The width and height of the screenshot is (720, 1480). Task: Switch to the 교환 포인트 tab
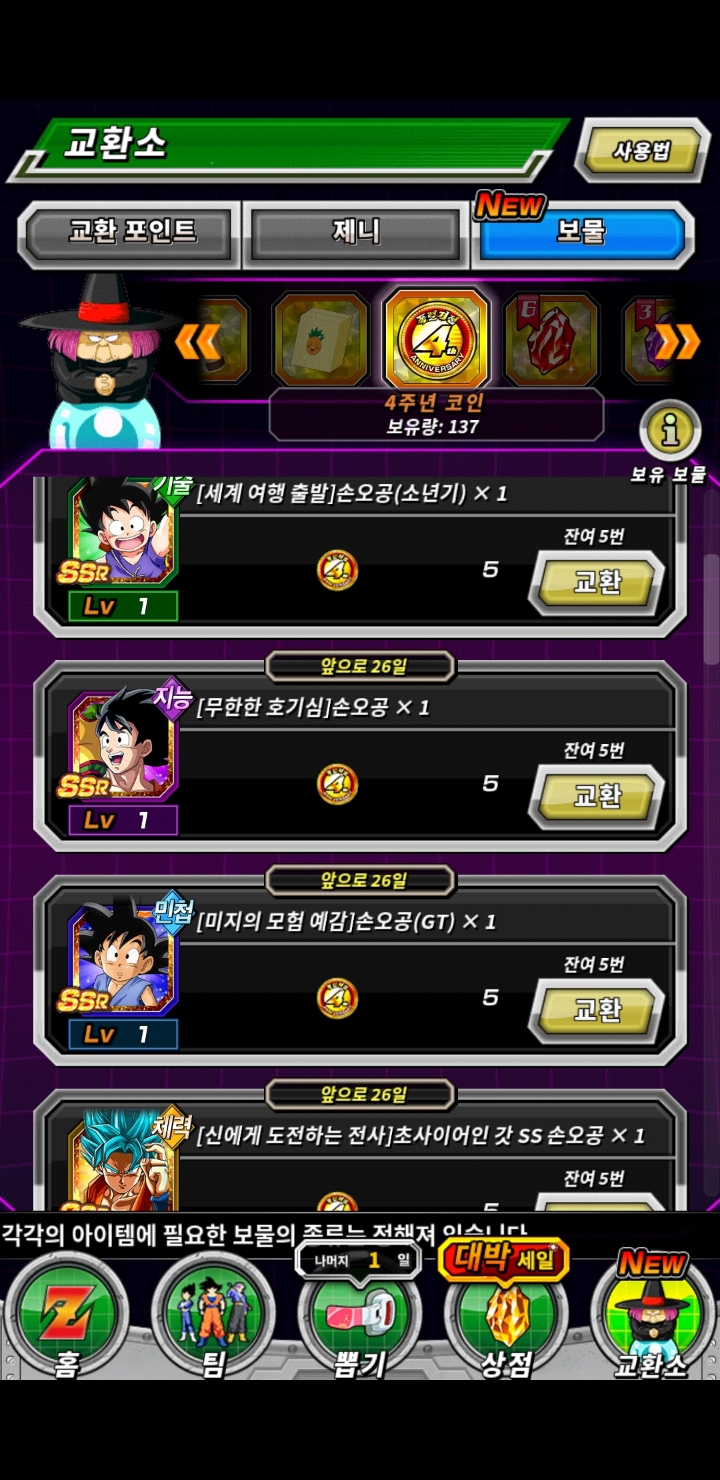(131, 233)
